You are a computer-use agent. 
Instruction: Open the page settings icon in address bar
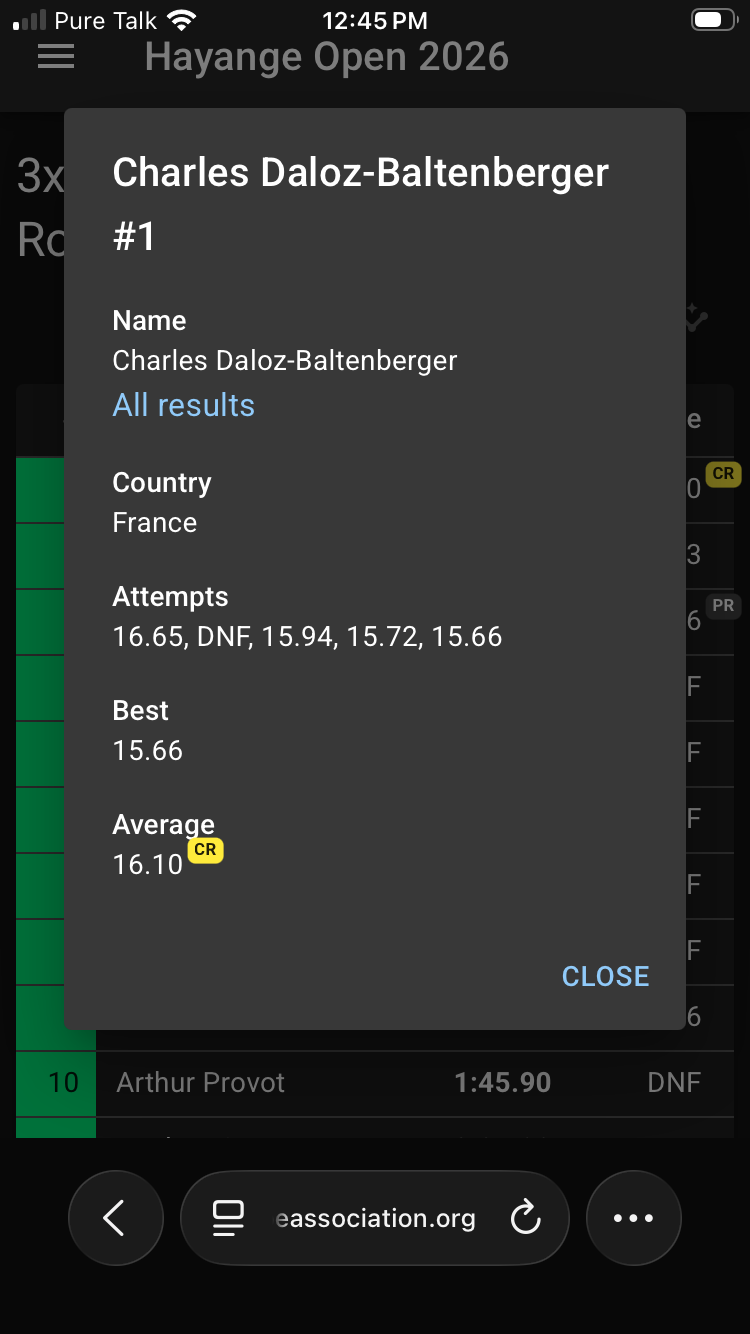[229, 1218]
